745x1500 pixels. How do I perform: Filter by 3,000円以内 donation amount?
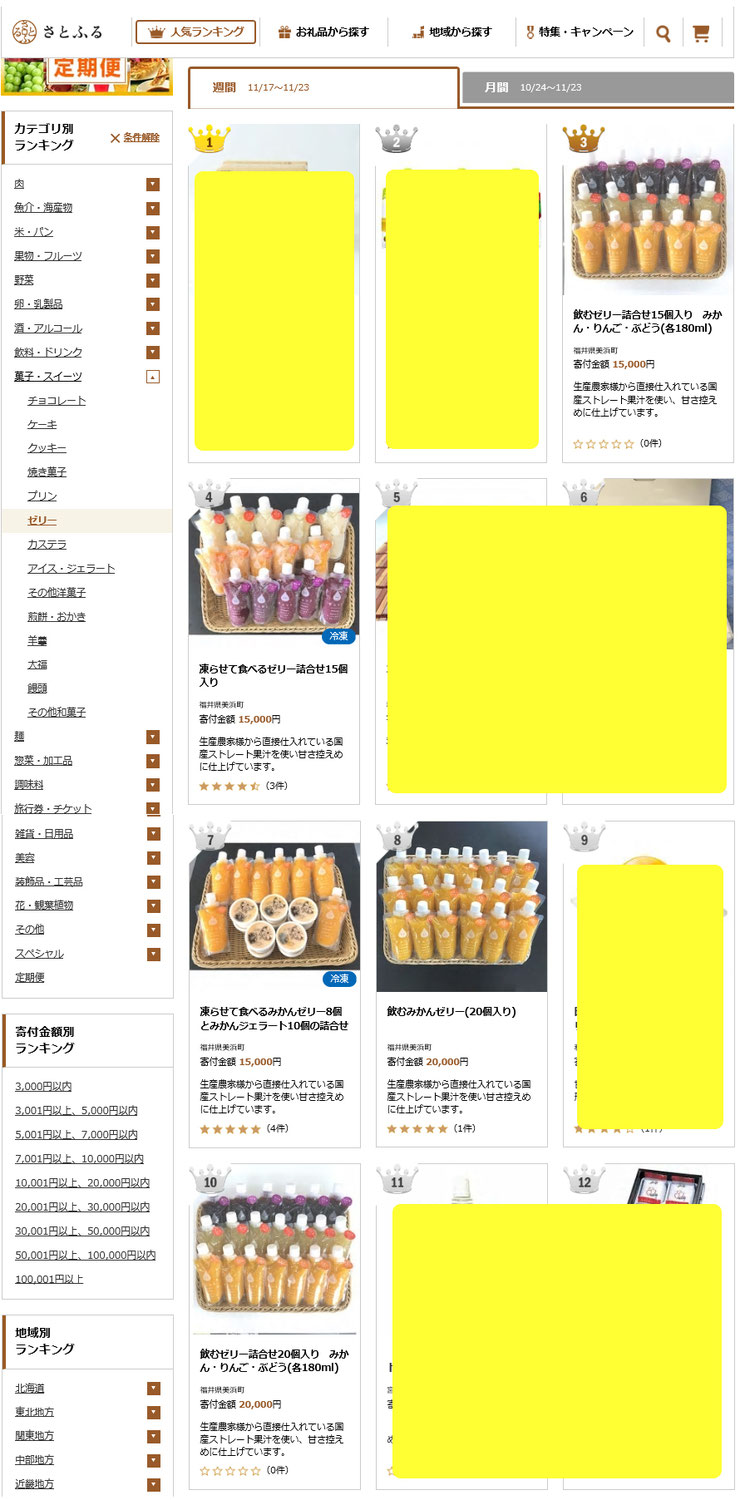coord(43,1087)
